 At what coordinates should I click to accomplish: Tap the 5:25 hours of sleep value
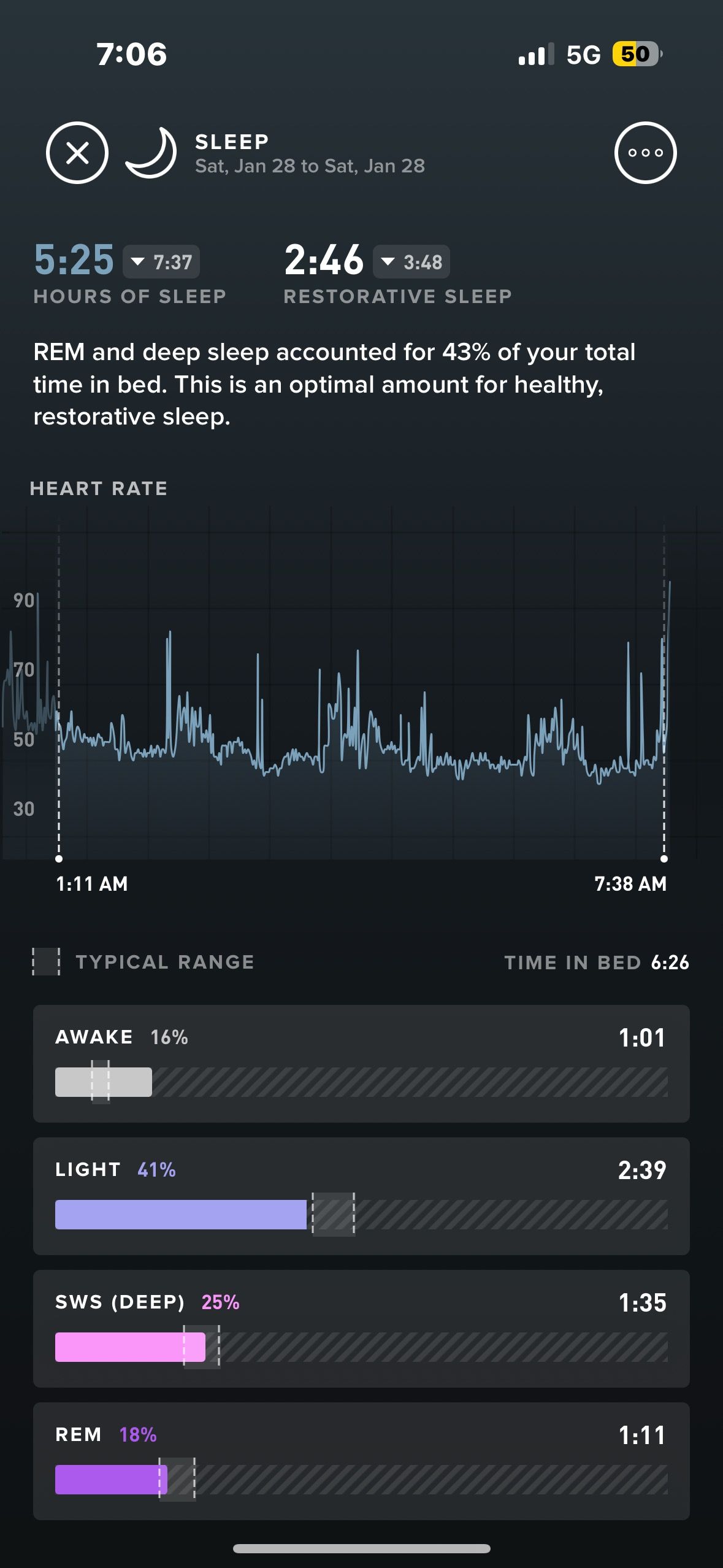click(x=74, y=260)
